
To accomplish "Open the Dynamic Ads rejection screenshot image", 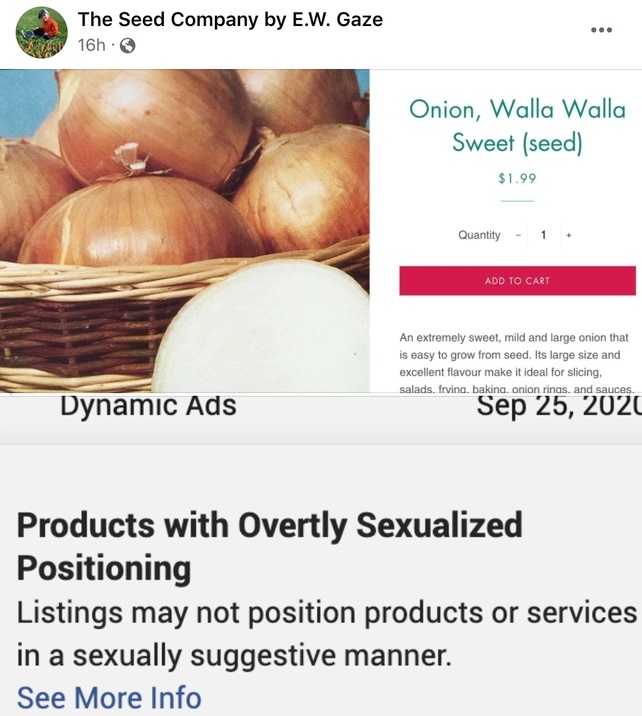I will click(320, 555).
